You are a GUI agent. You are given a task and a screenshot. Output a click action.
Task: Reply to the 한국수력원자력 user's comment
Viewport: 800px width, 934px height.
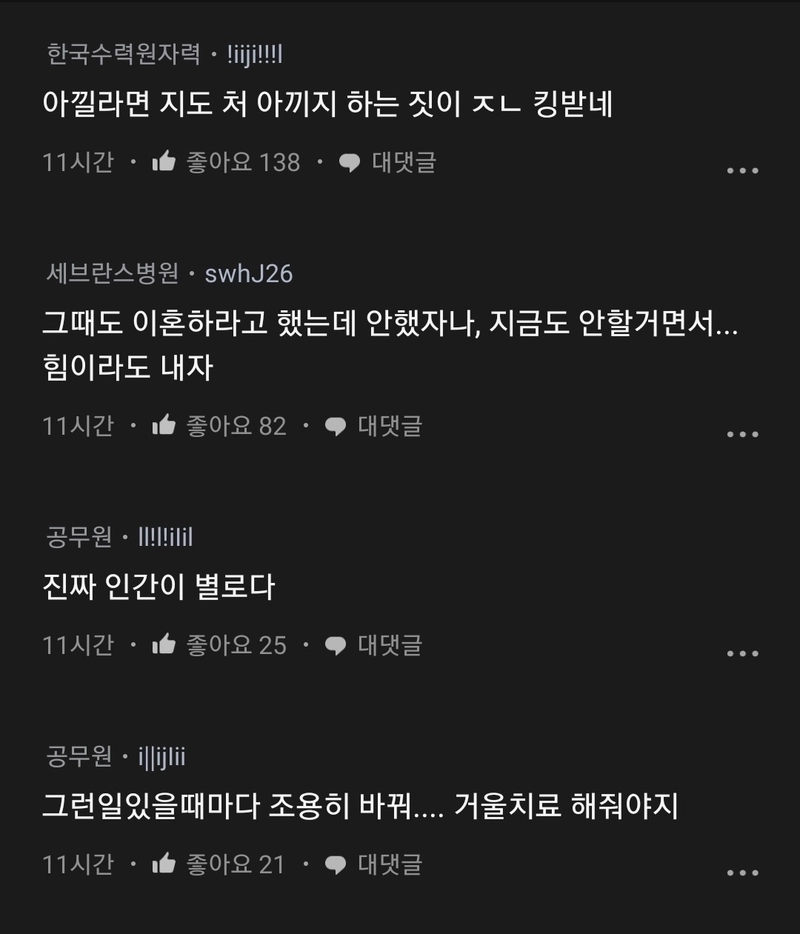coord(388,162)
